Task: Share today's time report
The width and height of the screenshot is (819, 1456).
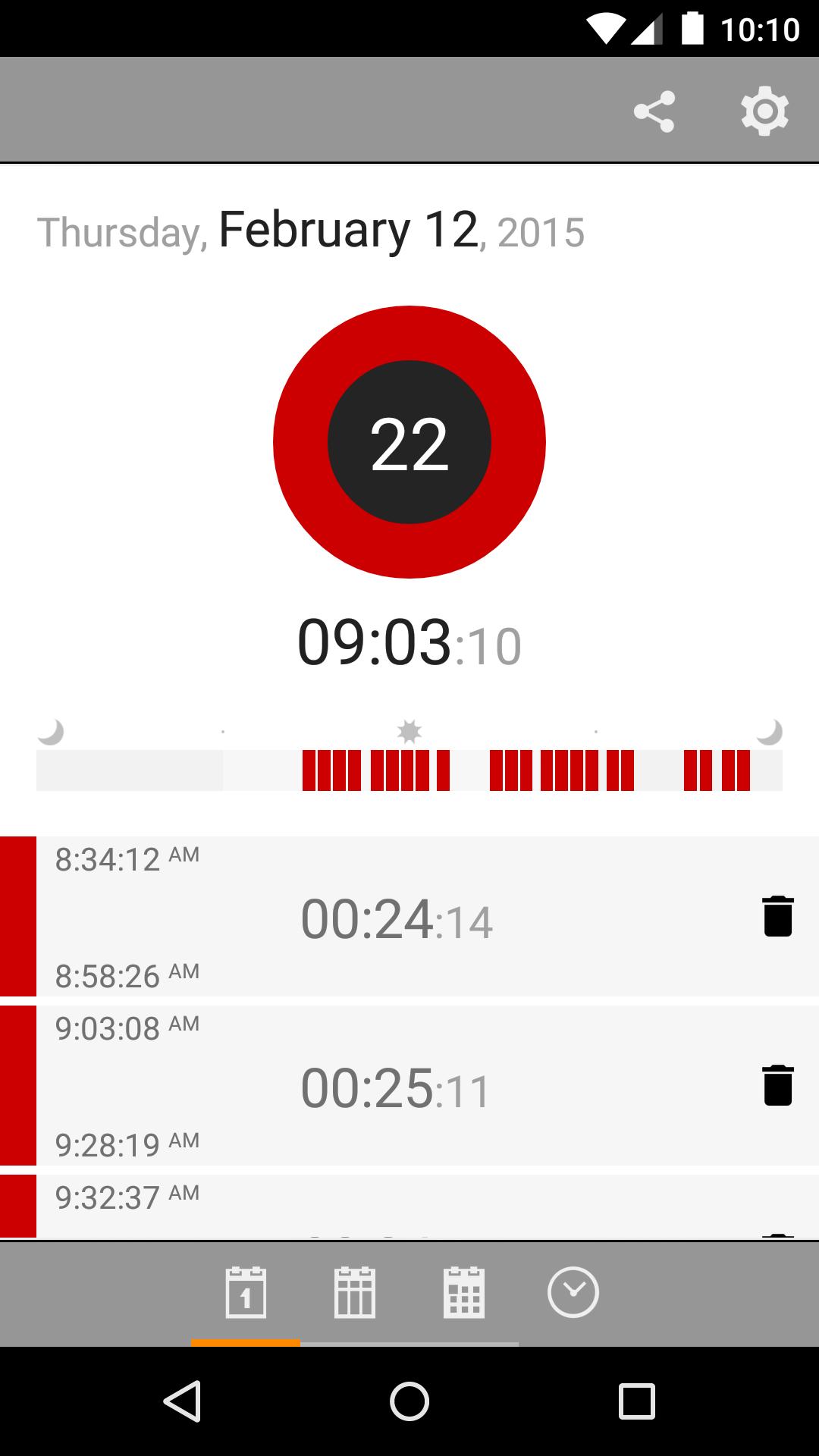Action: 654,111
